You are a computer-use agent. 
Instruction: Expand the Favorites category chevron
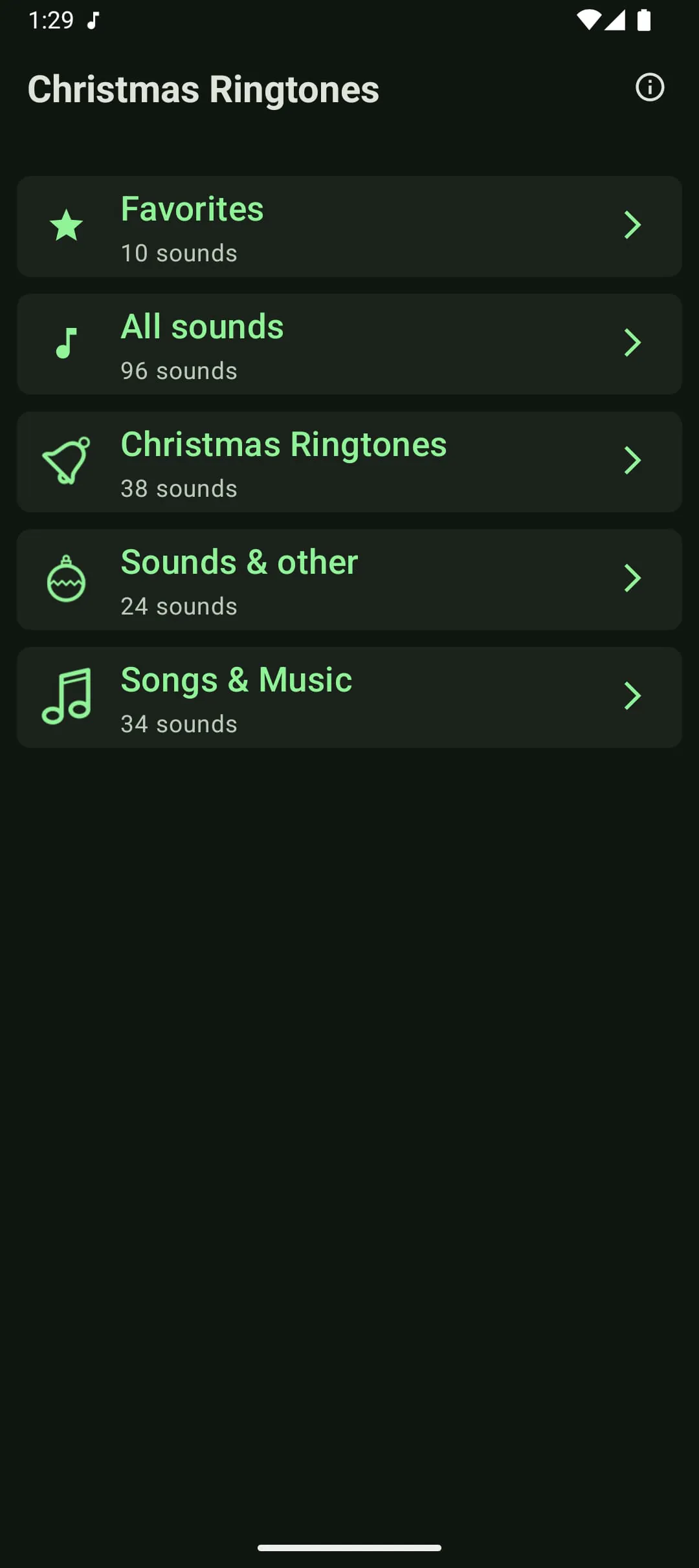tap(632, 226)
